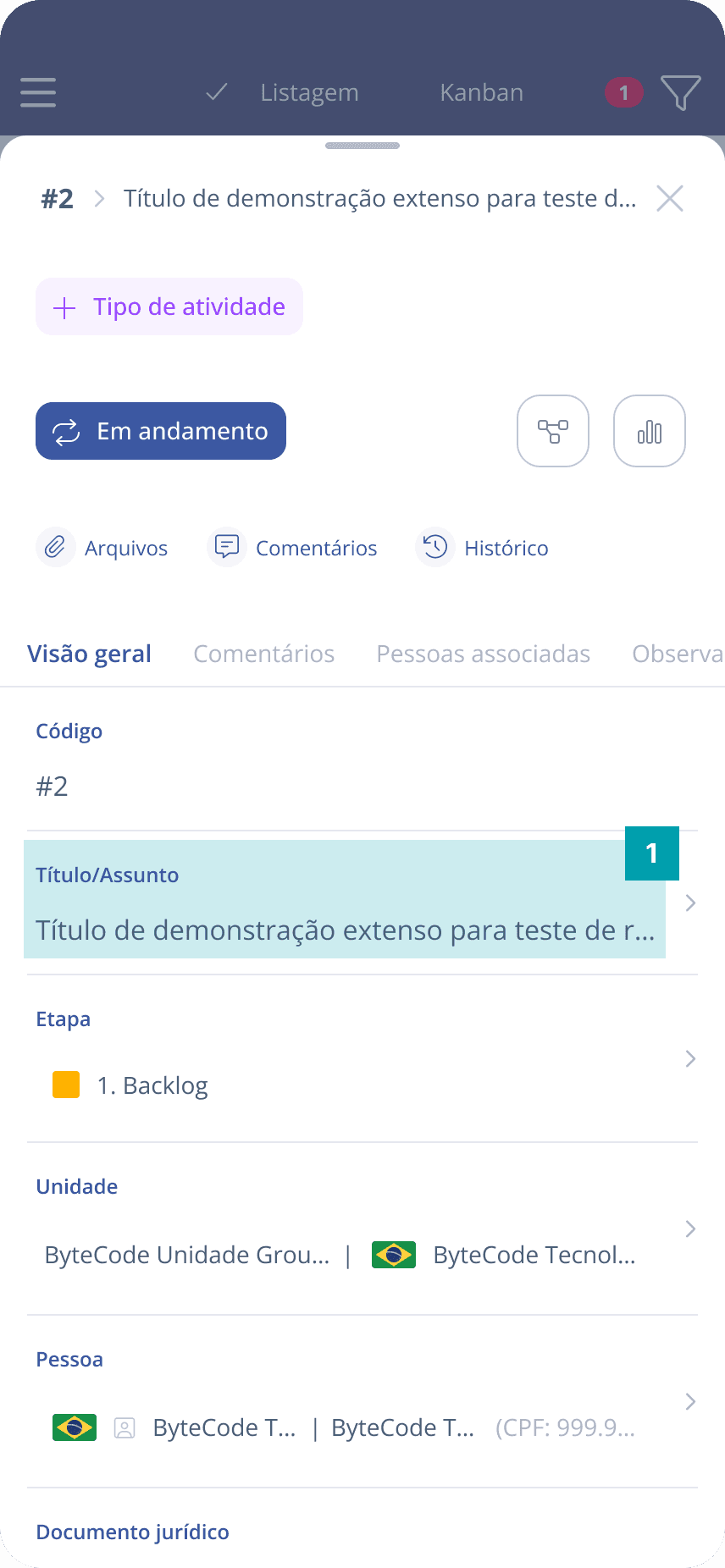Screen dimensions: 725x1568
Task: Open the hamburger navigation menu
Action: [37, 93]
